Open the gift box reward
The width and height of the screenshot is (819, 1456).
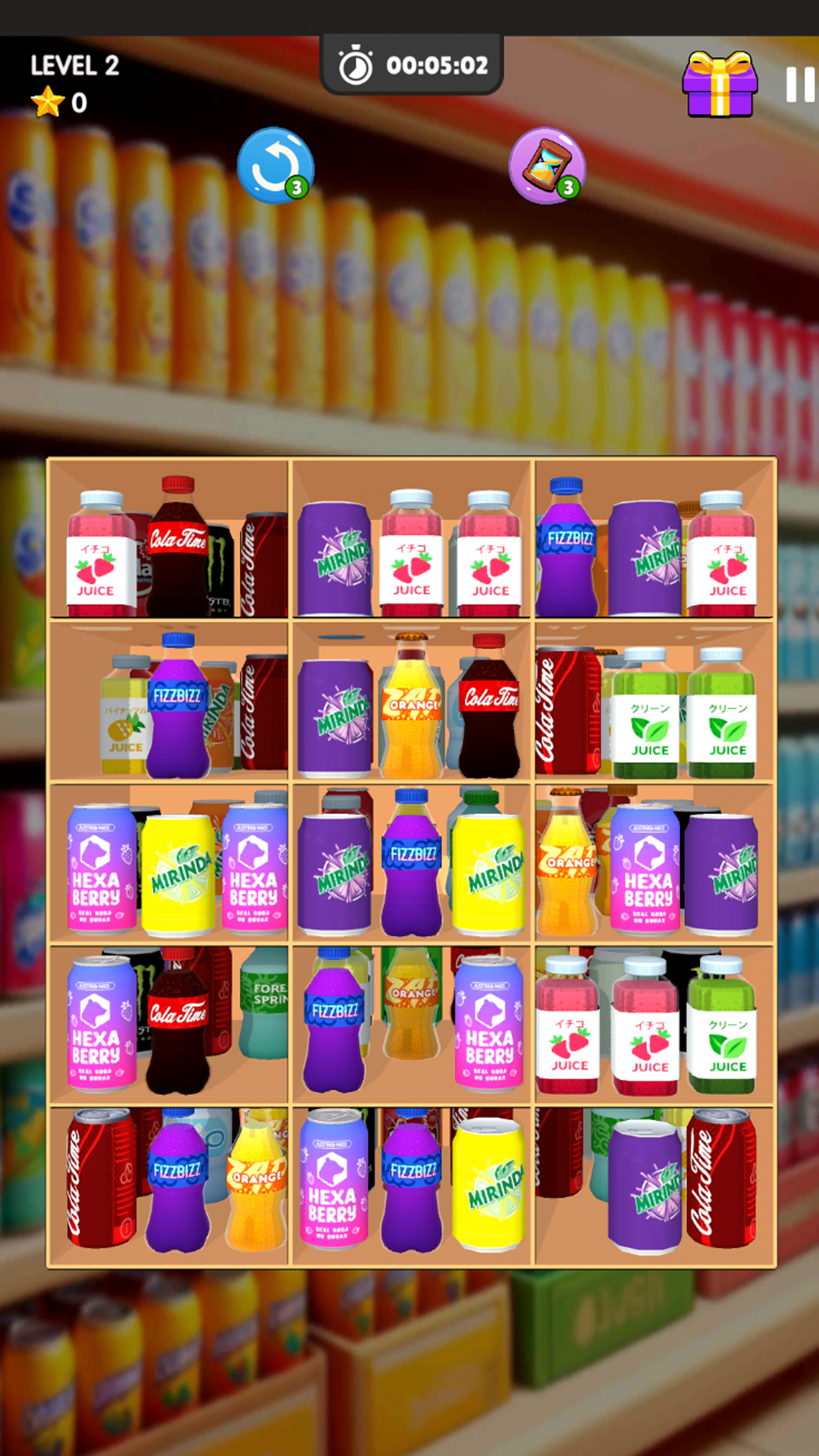(719, 84)
